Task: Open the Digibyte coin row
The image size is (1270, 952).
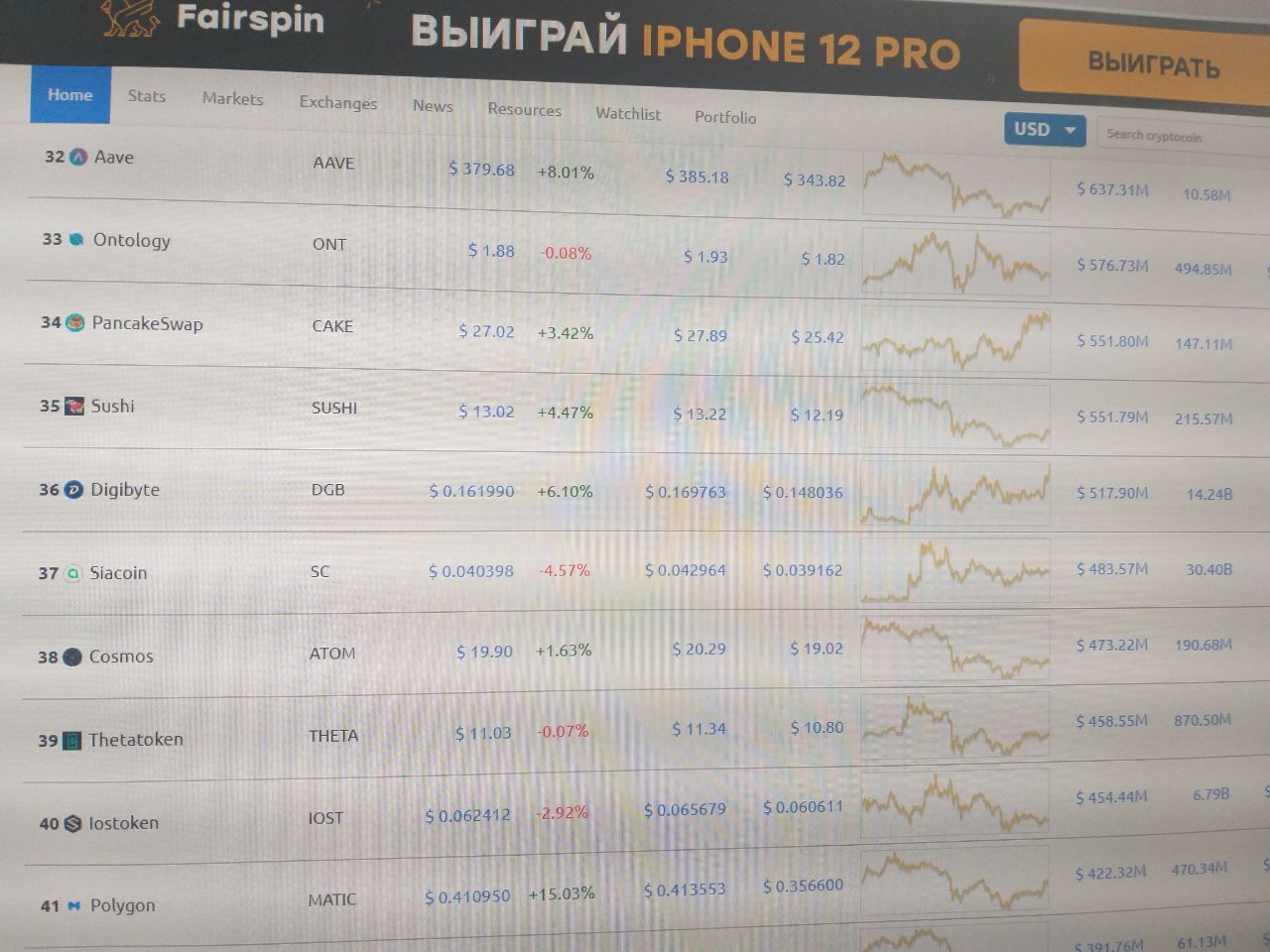Action: (124, 489)
